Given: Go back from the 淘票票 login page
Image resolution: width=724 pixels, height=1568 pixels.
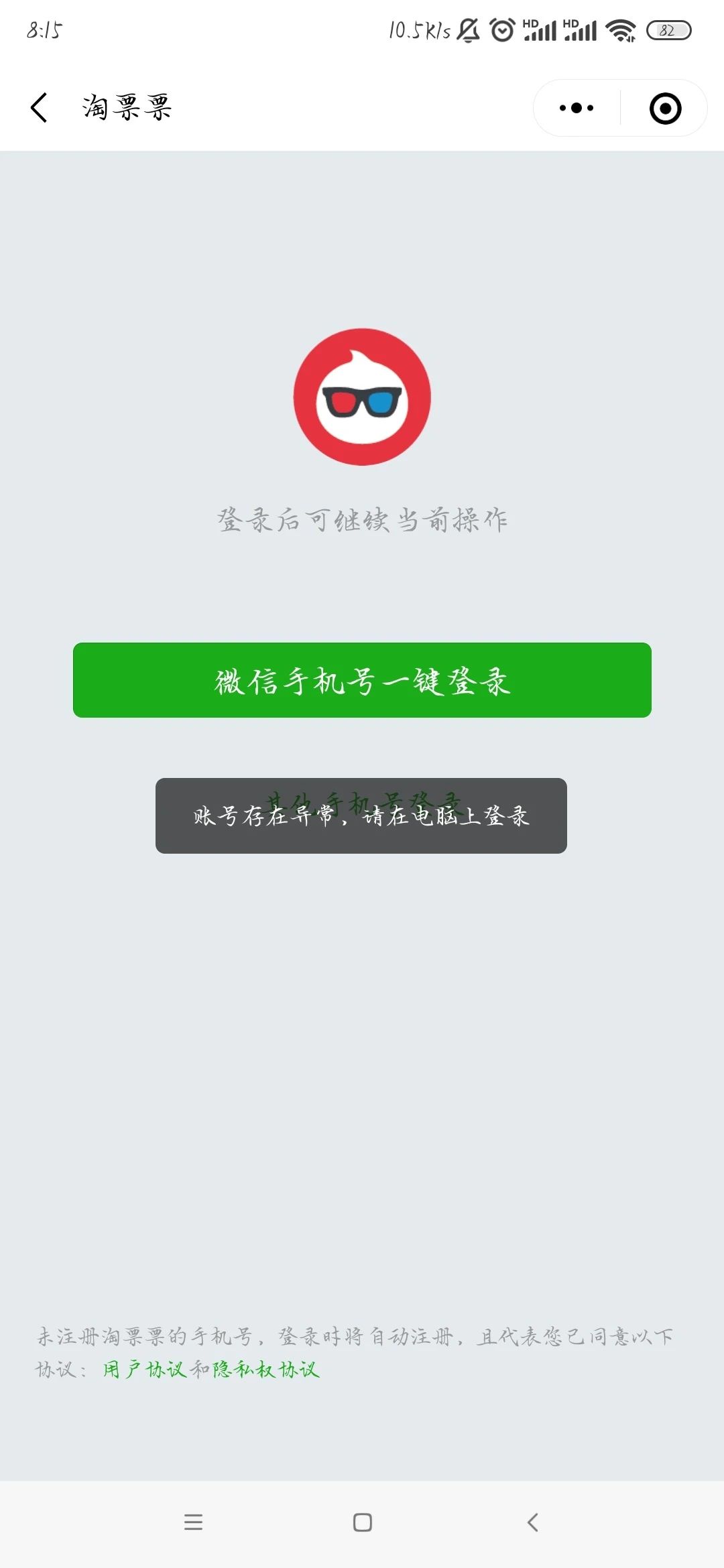Looking at the screenshot, I should pos(39,108).
